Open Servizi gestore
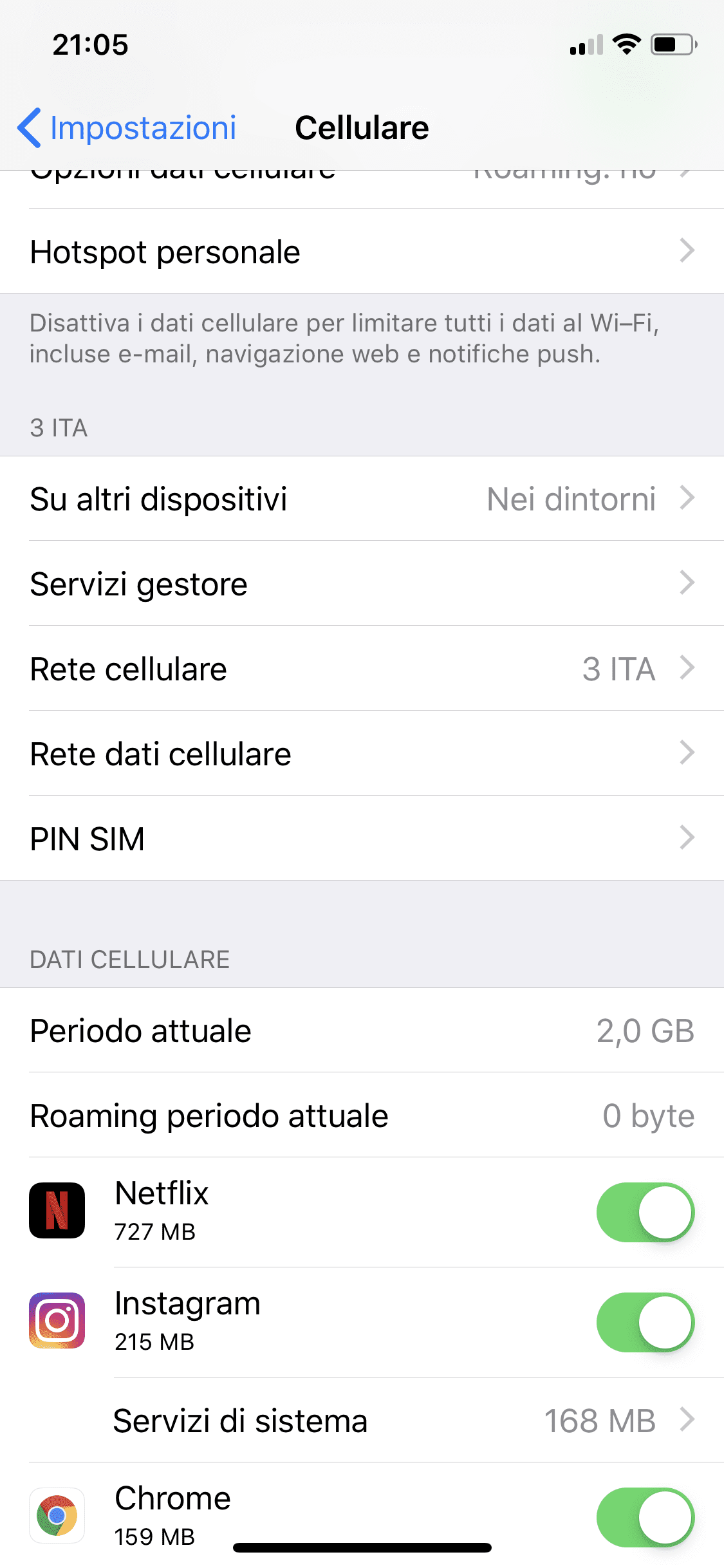Screen dimensions: 724x1568 [x=362, y=583]
